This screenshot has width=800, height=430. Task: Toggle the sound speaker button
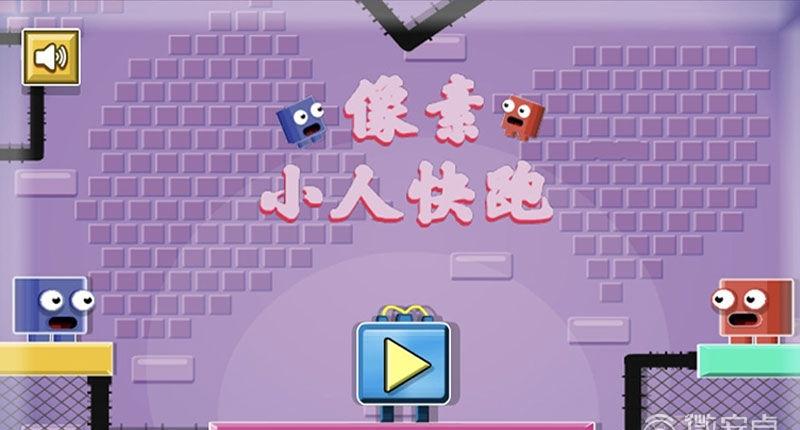pyautogui.click(x=50, y=57)
